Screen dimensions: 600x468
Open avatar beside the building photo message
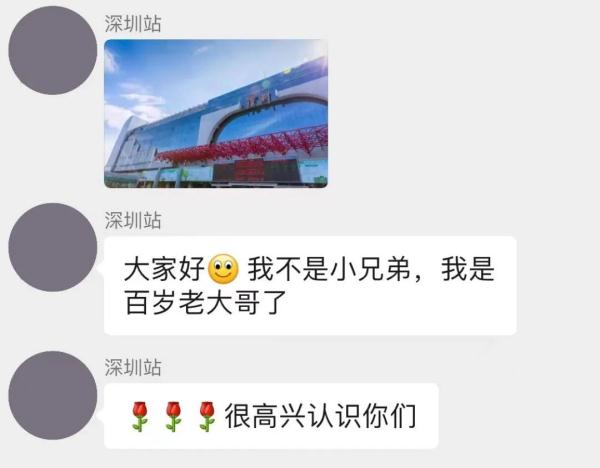coord(51,52)
